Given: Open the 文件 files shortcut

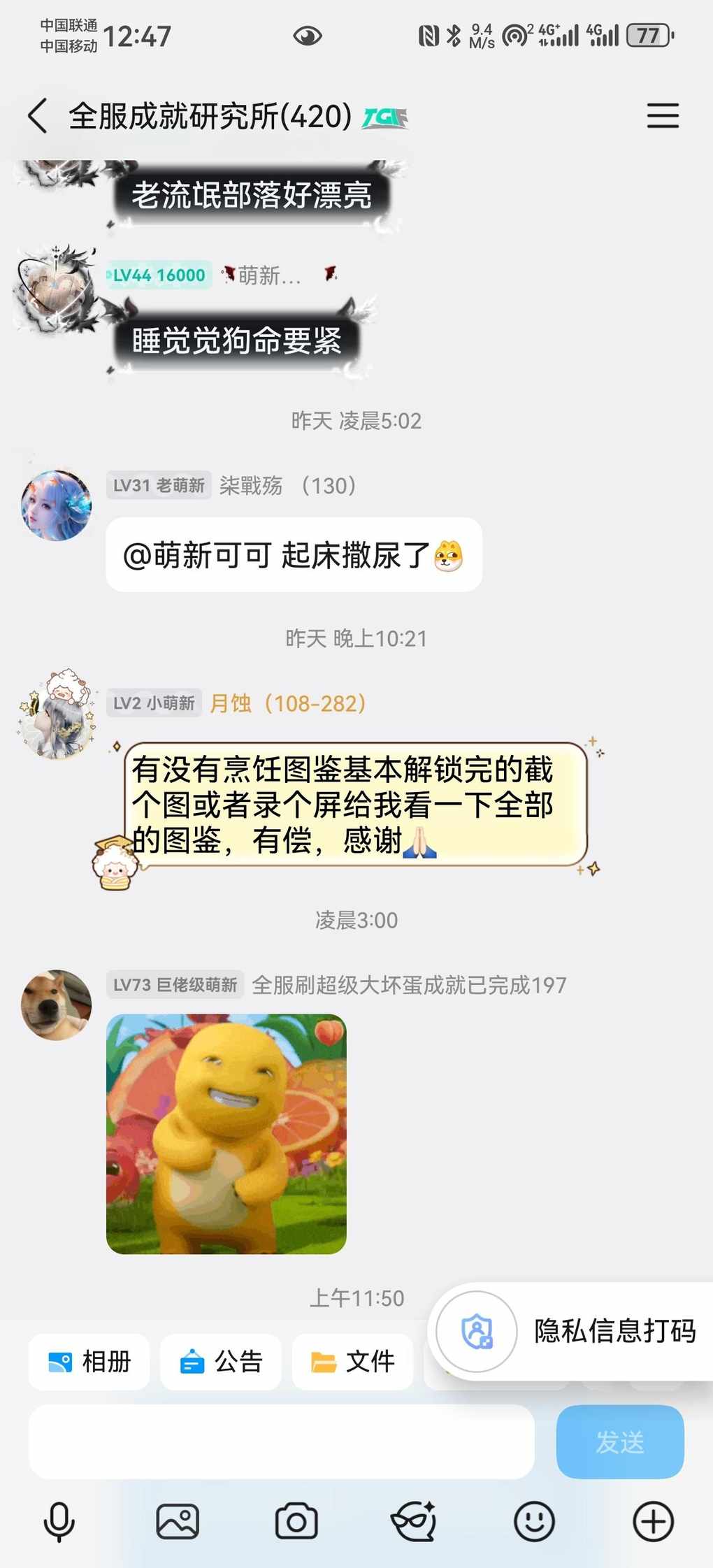Looking at the screenshot, I should click(x=352, y=1361).
